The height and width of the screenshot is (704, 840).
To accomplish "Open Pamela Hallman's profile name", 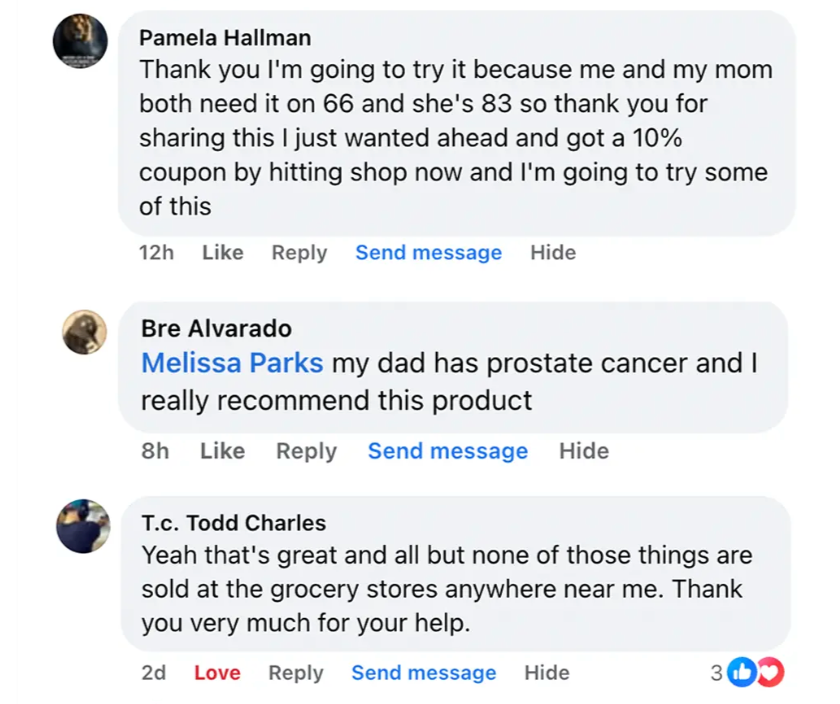I will (x=224, y=38).
